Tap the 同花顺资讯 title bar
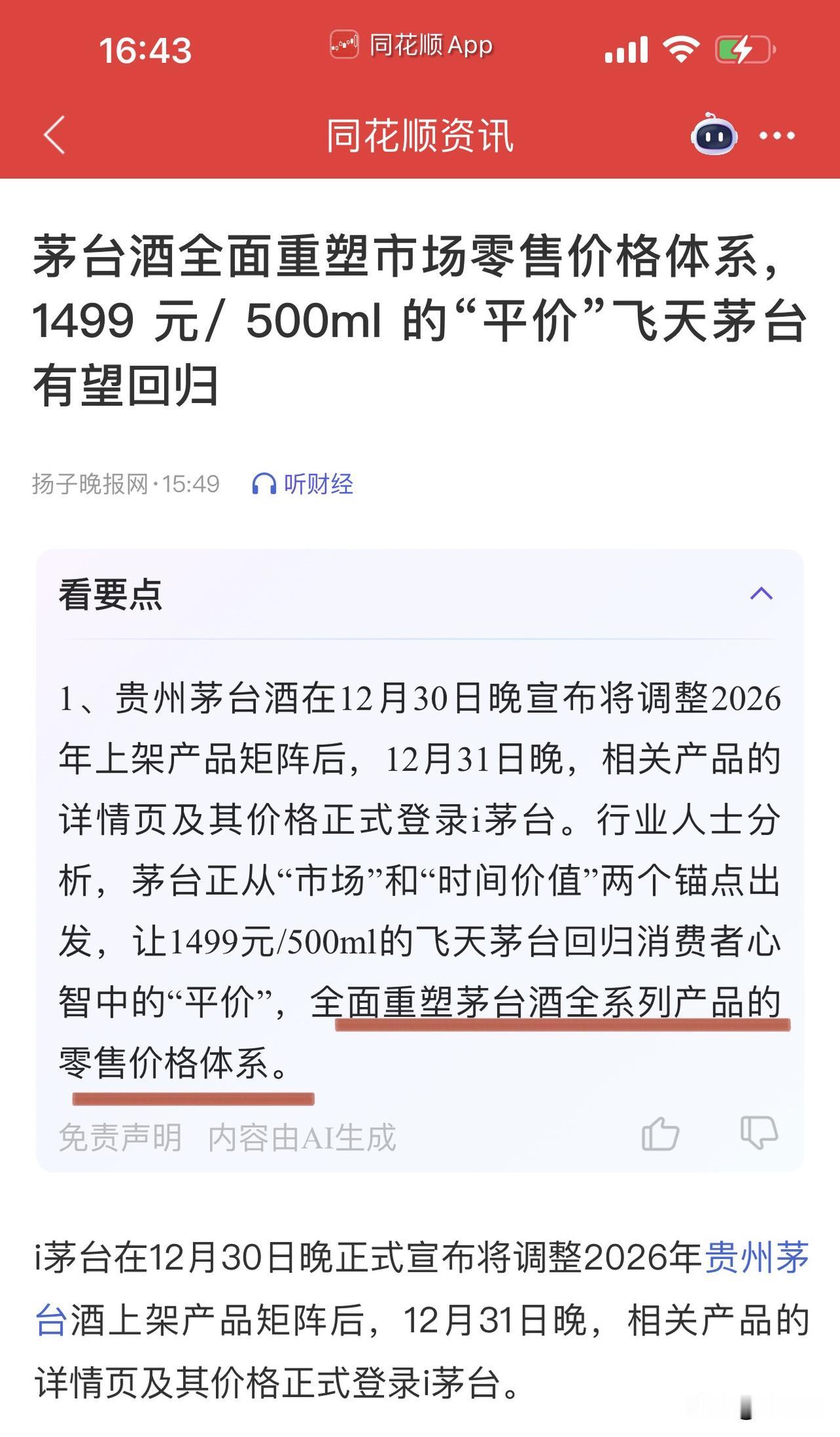 pos(419,135)
